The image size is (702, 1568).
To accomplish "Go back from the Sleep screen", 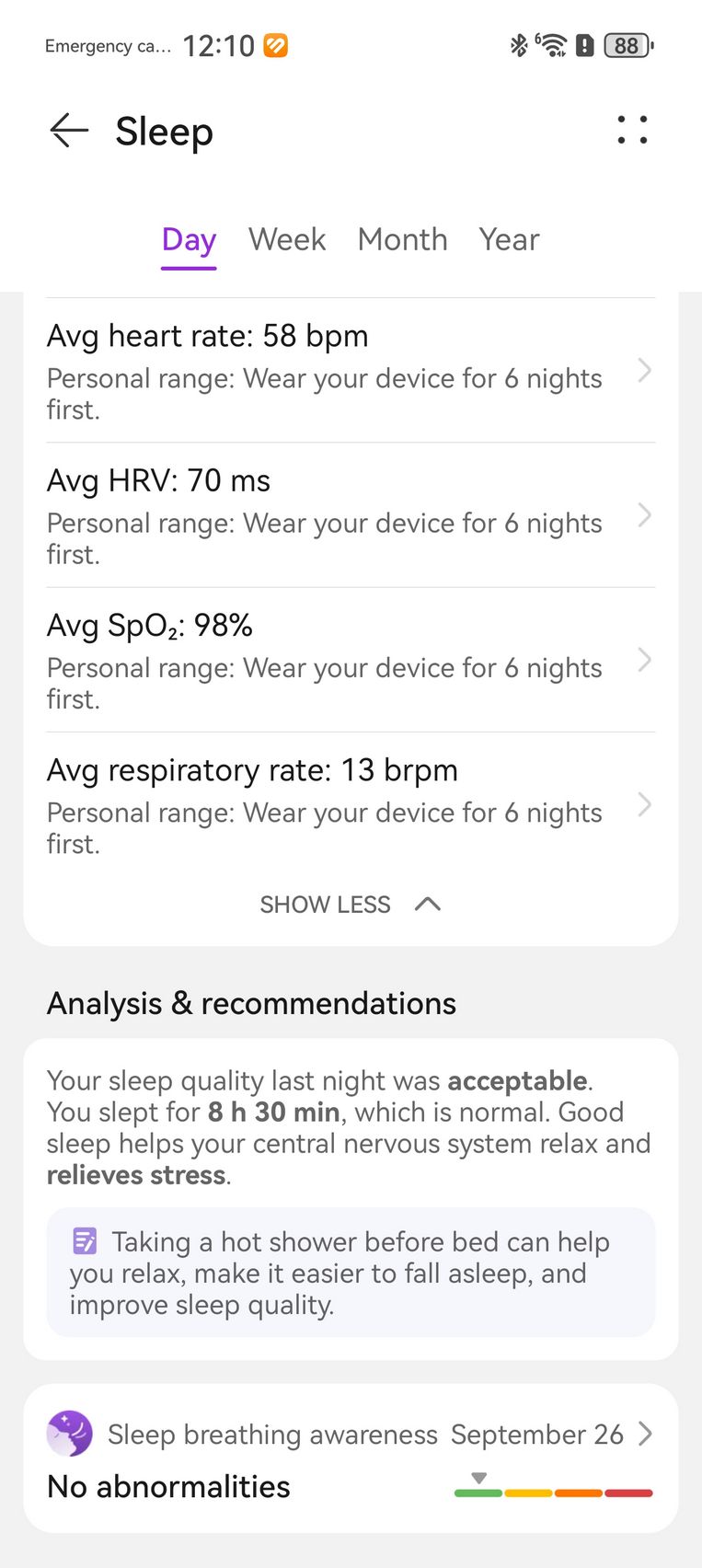I will click(x=69, y=131).
